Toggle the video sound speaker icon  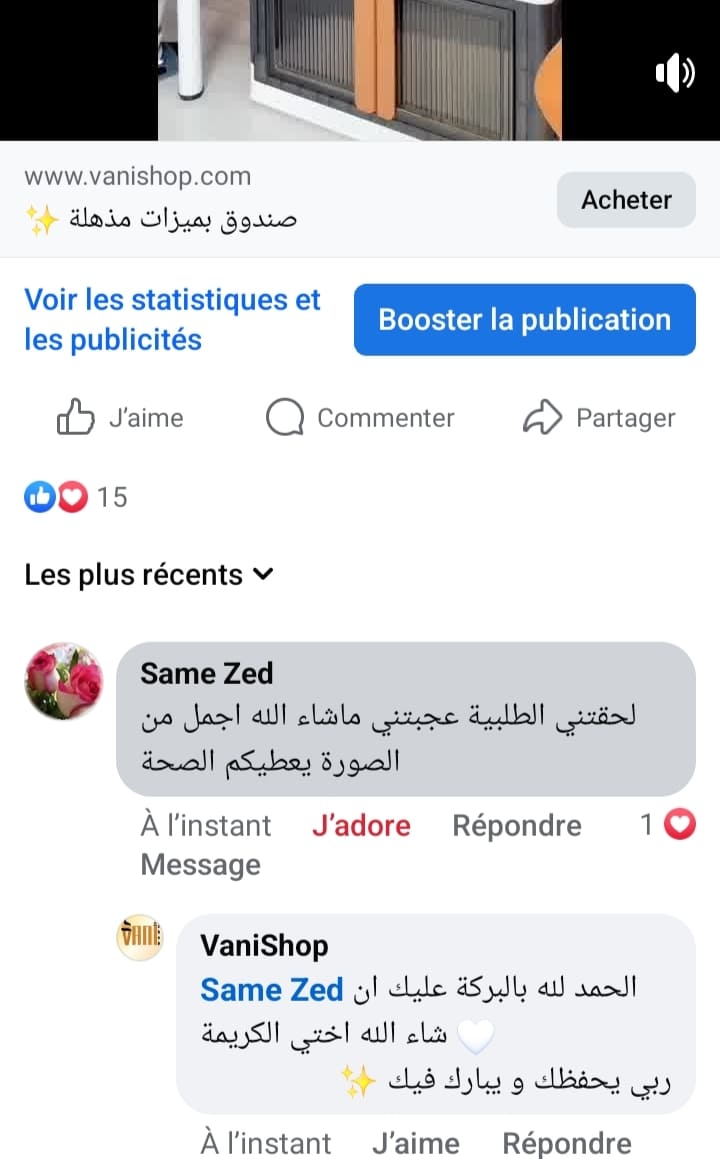pos(674,72)
